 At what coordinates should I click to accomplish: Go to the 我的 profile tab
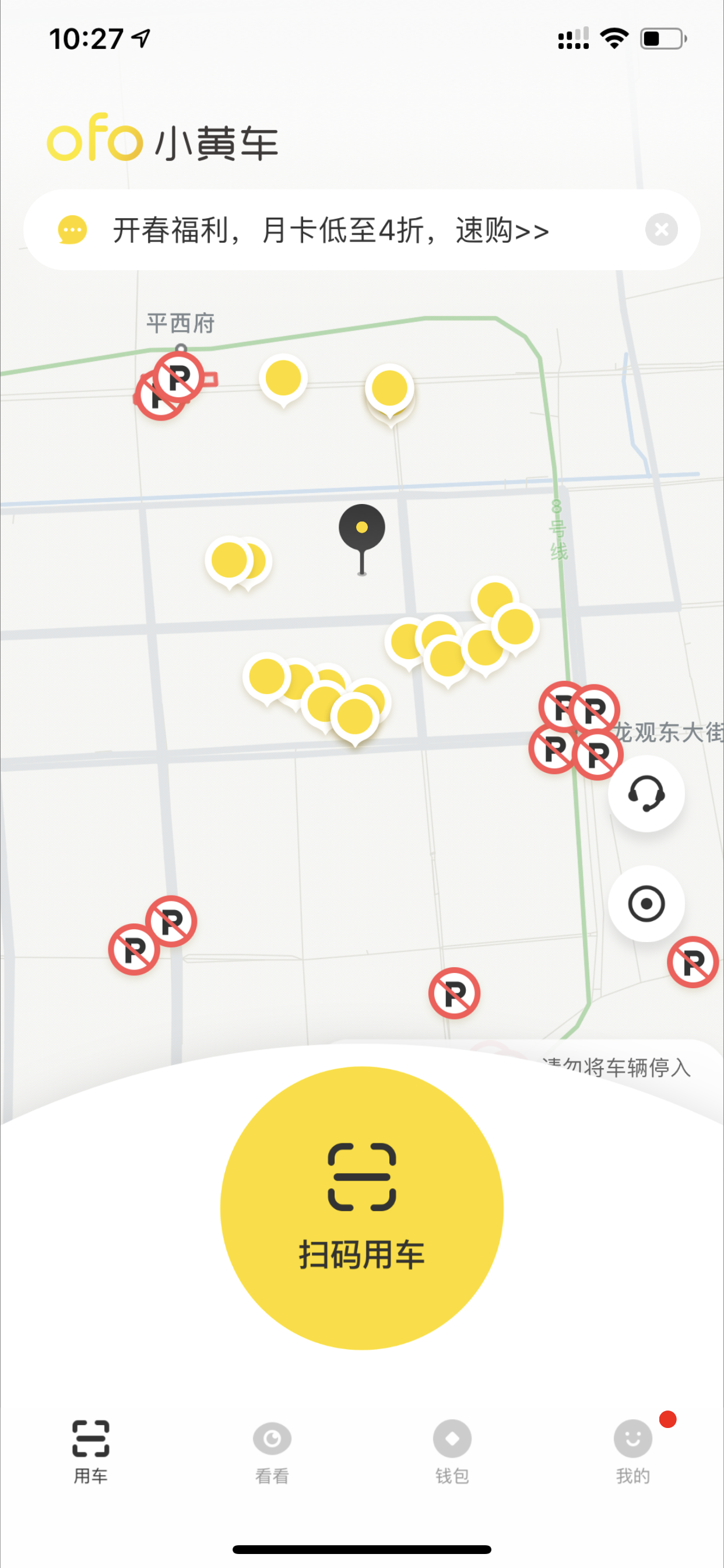pos(632,1452)
